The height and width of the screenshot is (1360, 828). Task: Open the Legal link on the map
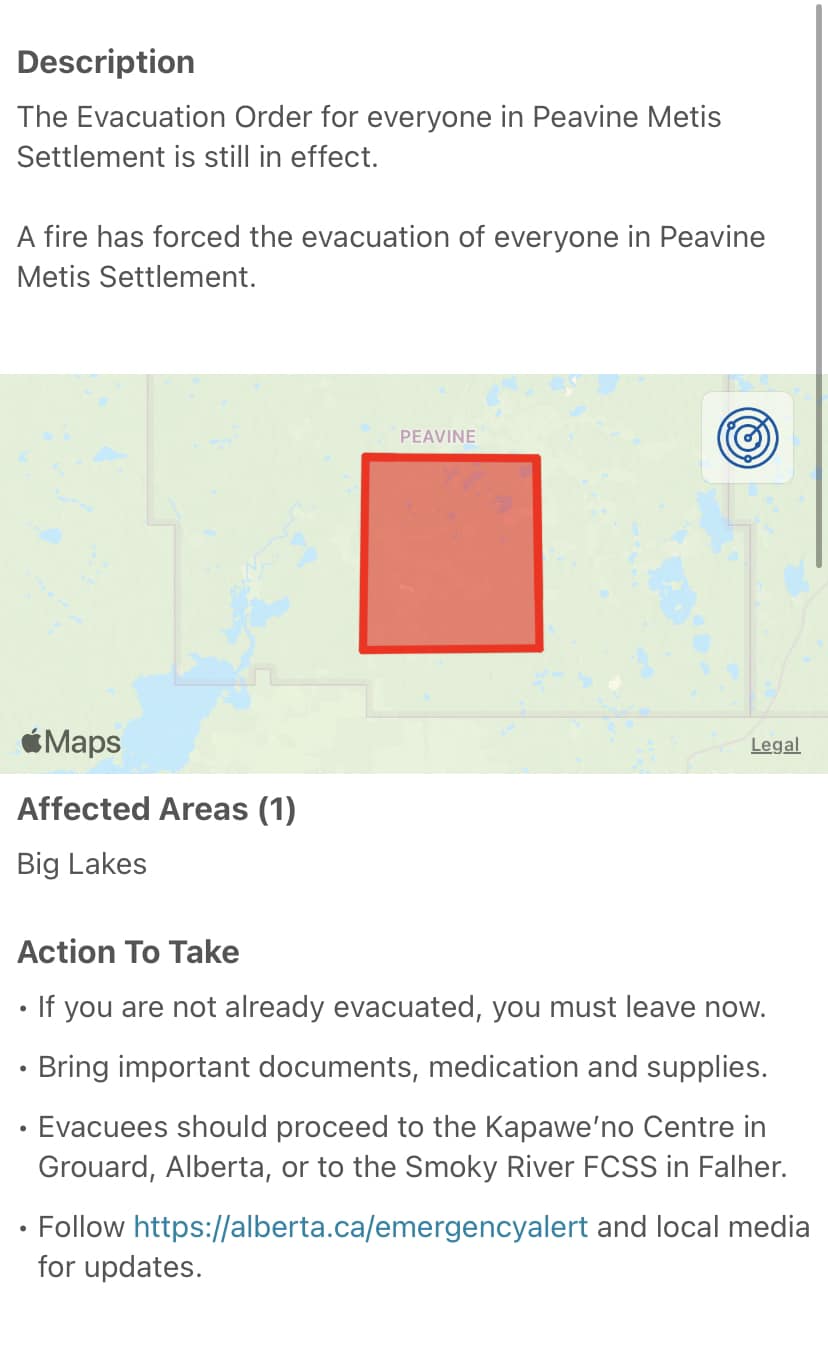(x=775, y=744)
